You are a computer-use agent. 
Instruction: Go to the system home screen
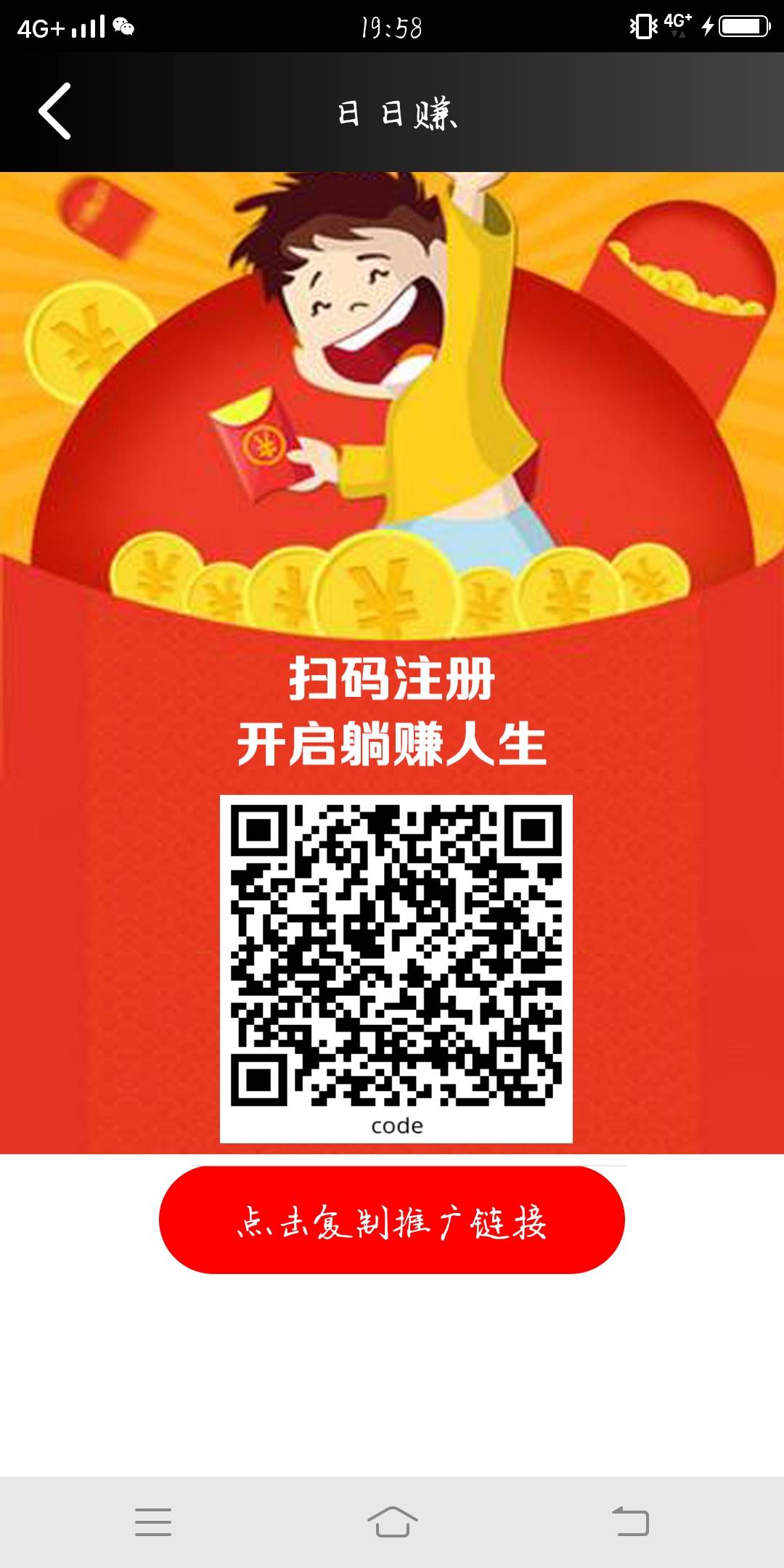point(392,1522)
